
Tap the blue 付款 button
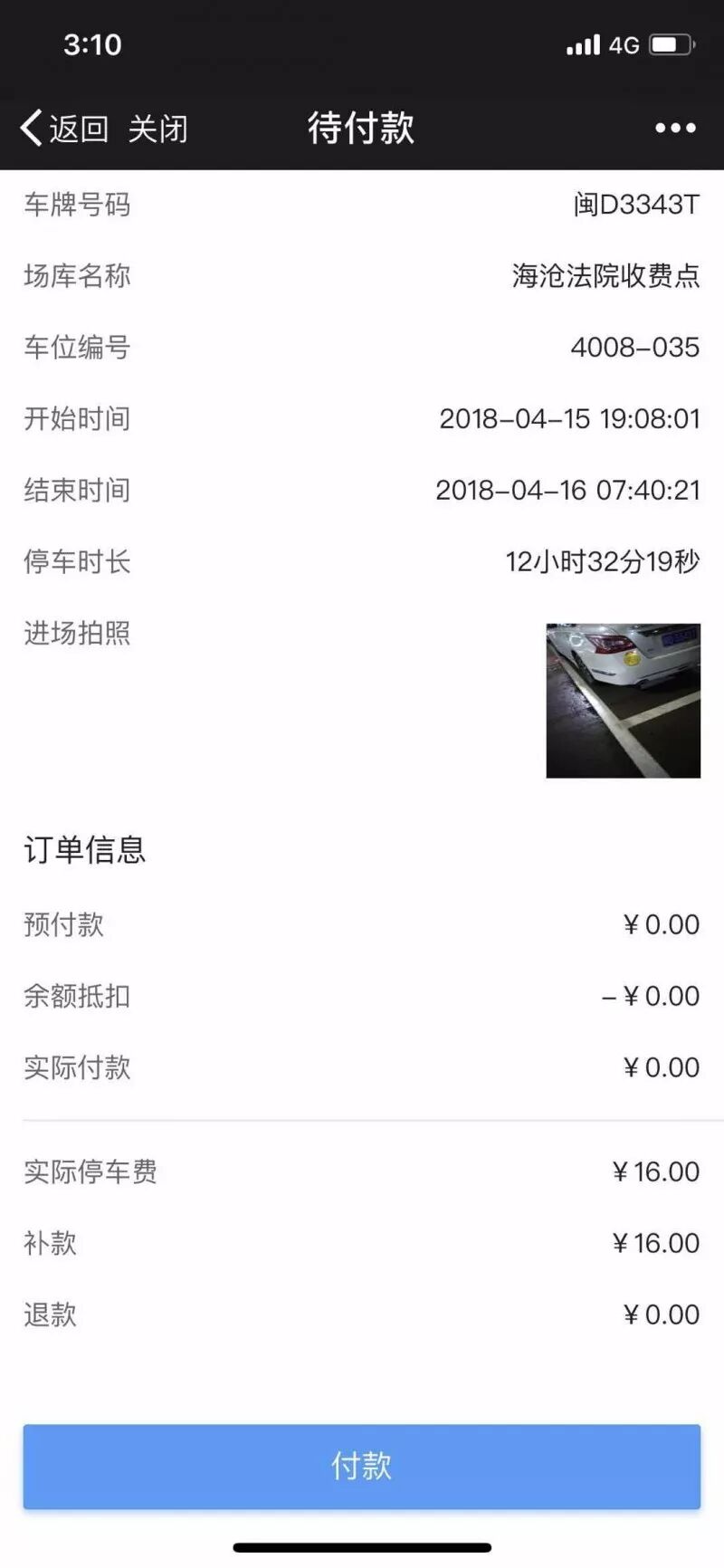click(x=362, y=1466)
